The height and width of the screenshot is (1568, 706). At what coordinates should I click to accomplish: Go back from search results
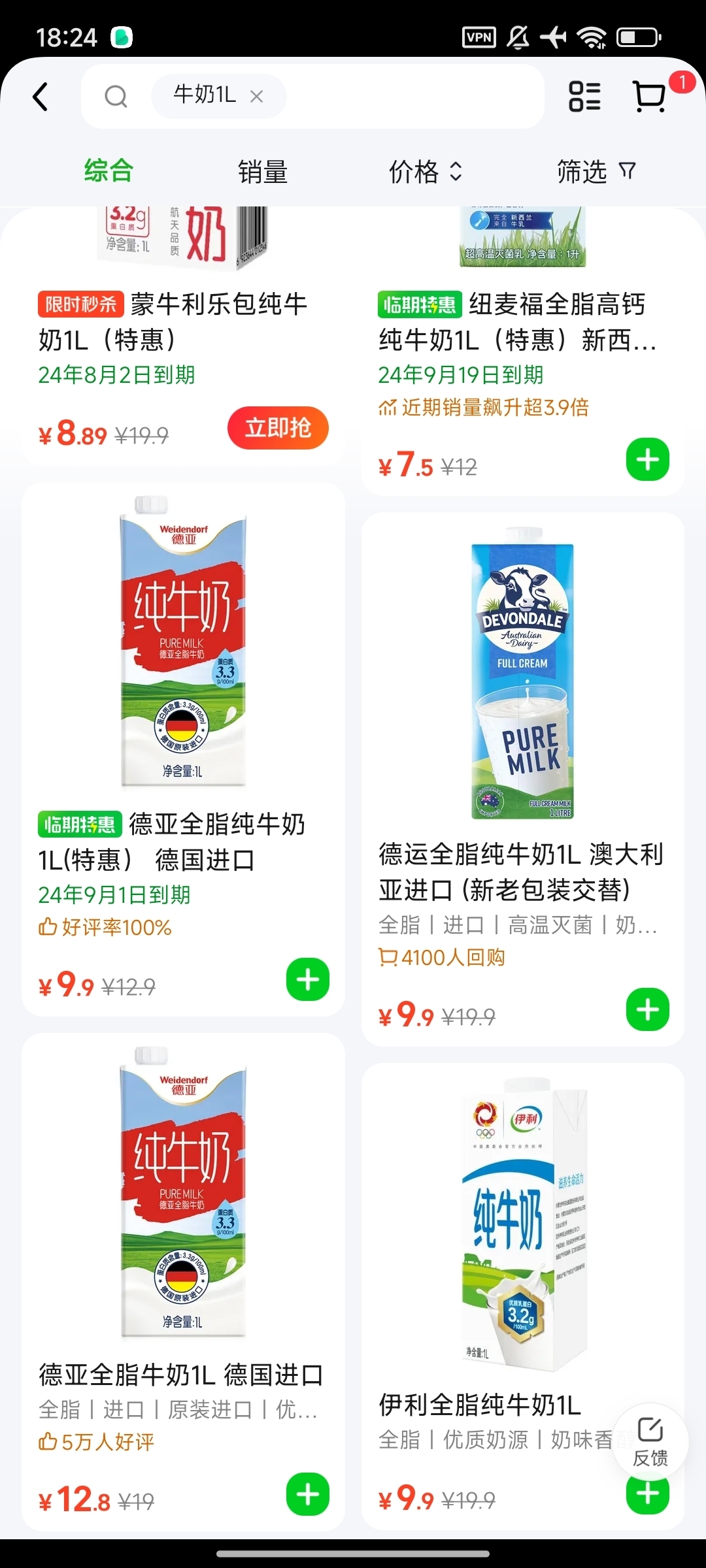click(41, 97)
